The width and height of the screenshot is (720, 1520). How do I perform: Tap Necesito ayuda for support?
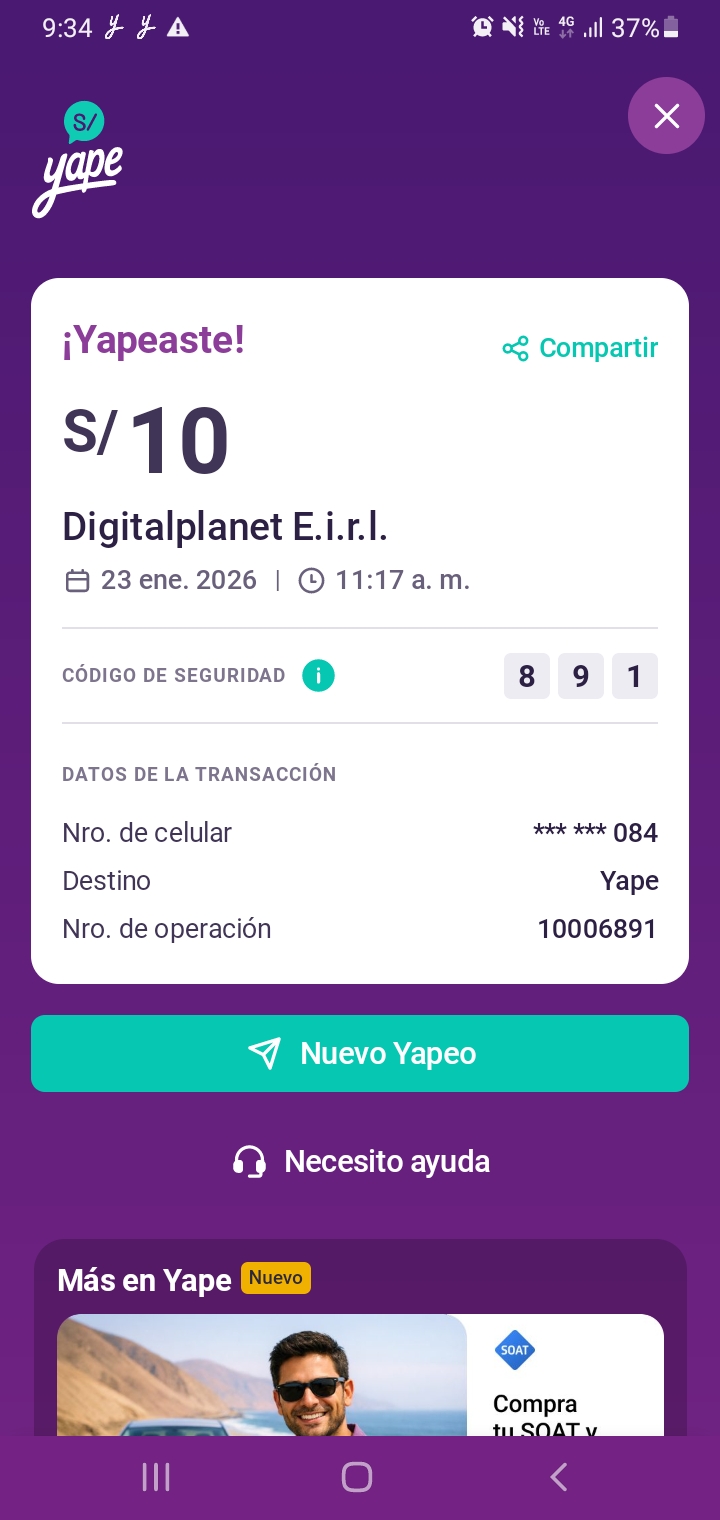click(361, 1162)
